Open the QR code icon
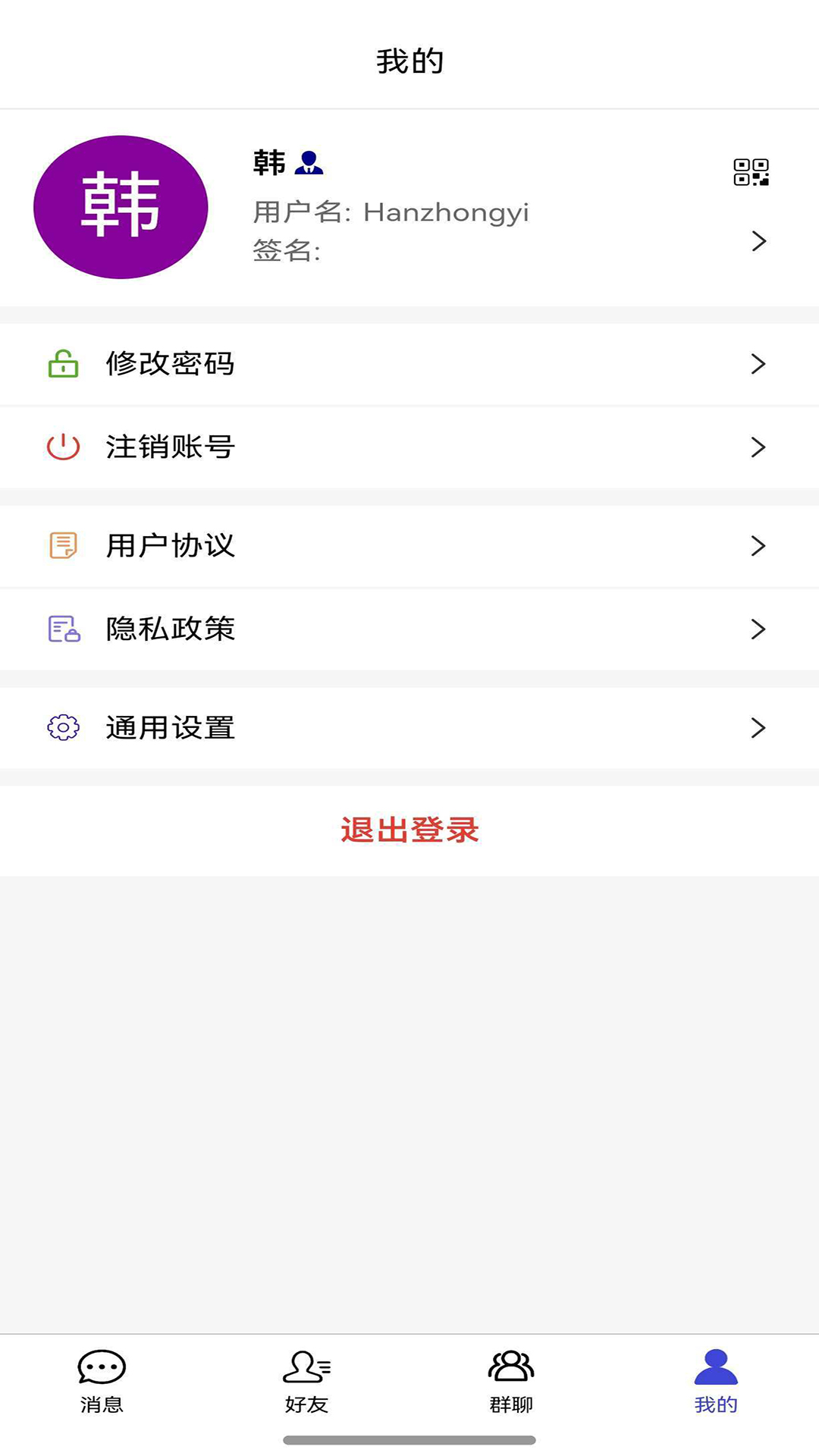The image size is (819, 1456). [752, 172]
